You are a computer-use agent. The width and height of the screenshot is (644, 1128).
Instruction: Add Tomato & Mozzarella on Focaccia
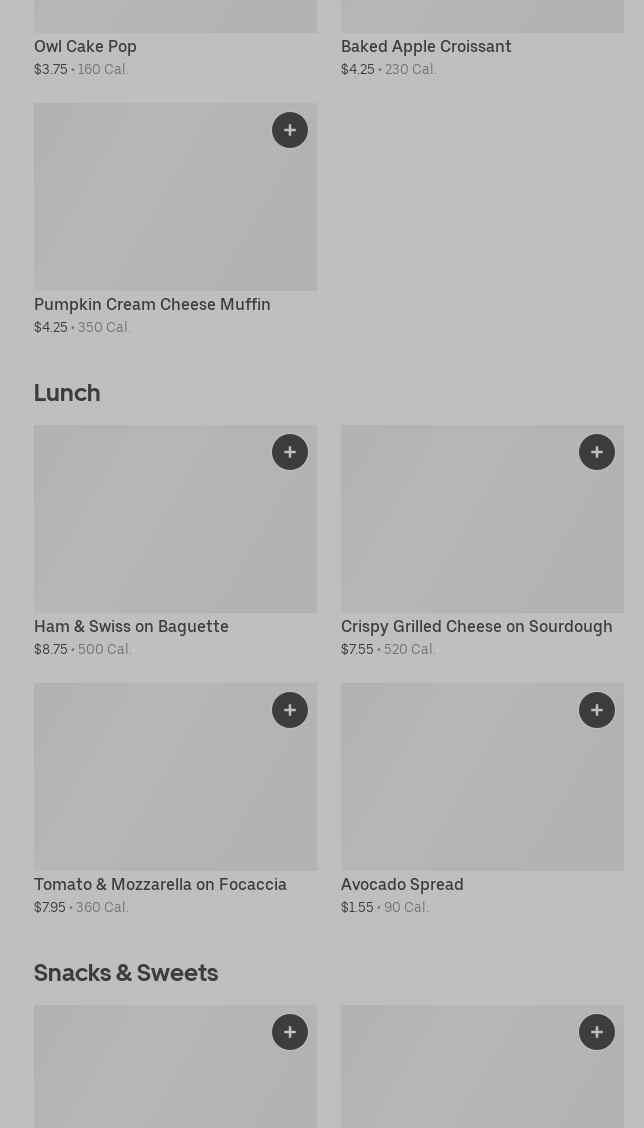290,710
